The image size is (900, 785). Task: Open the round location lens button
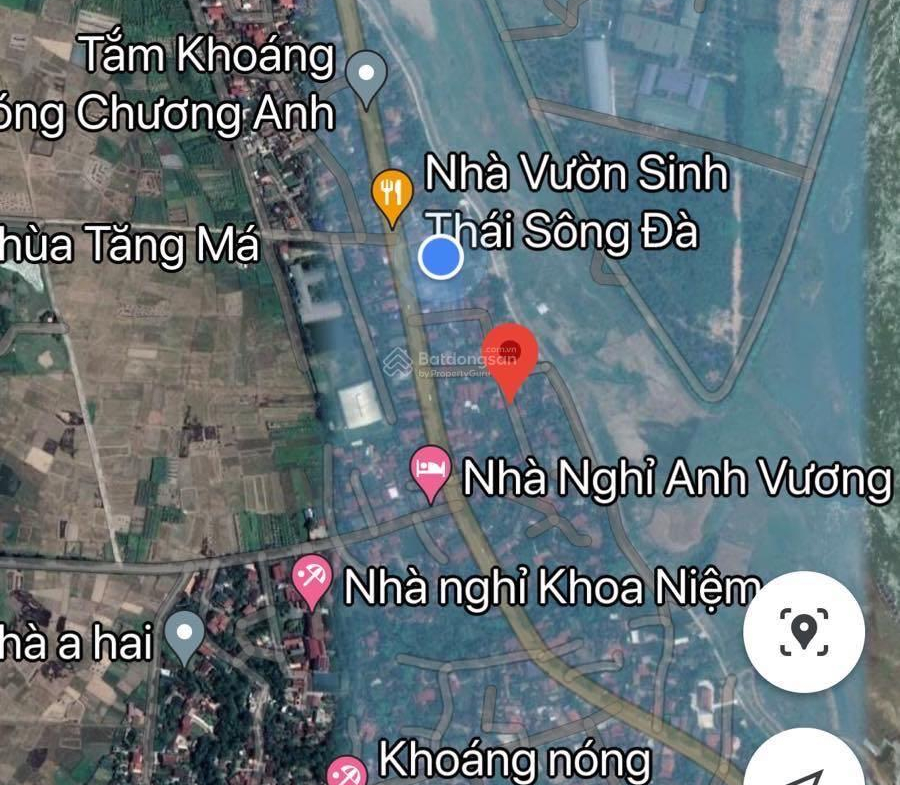pos(803,632)
